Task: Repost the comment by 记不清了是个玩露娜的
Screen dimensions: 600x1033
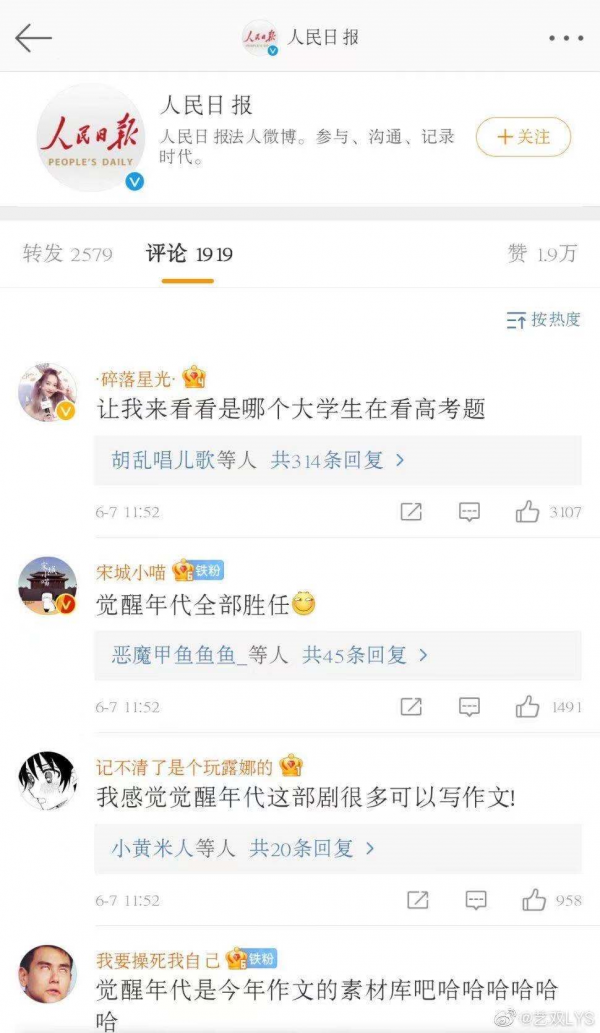Action: tap(418, 900)
